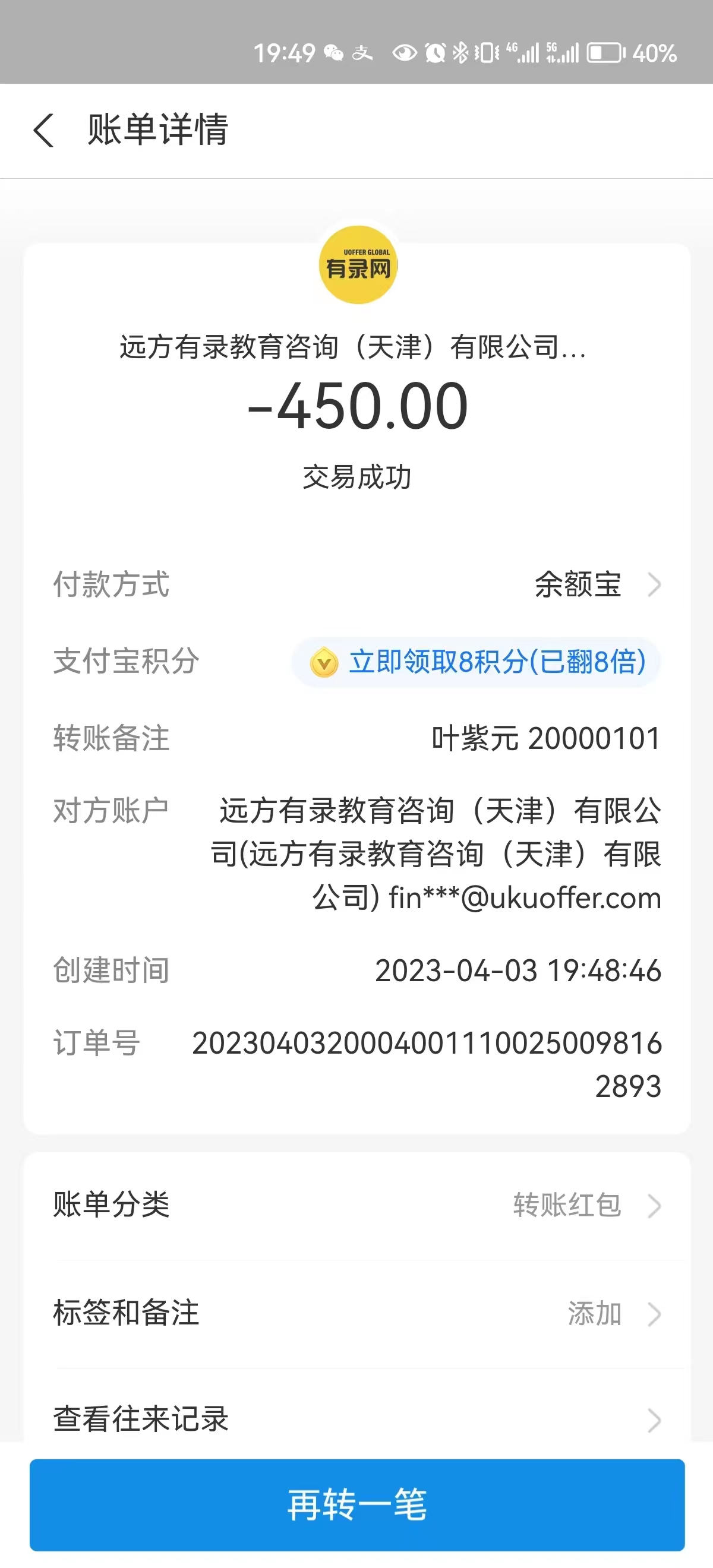713x1568 pixels.
Task: Tap the 再转一笔 button
Action: point(356,1504)
